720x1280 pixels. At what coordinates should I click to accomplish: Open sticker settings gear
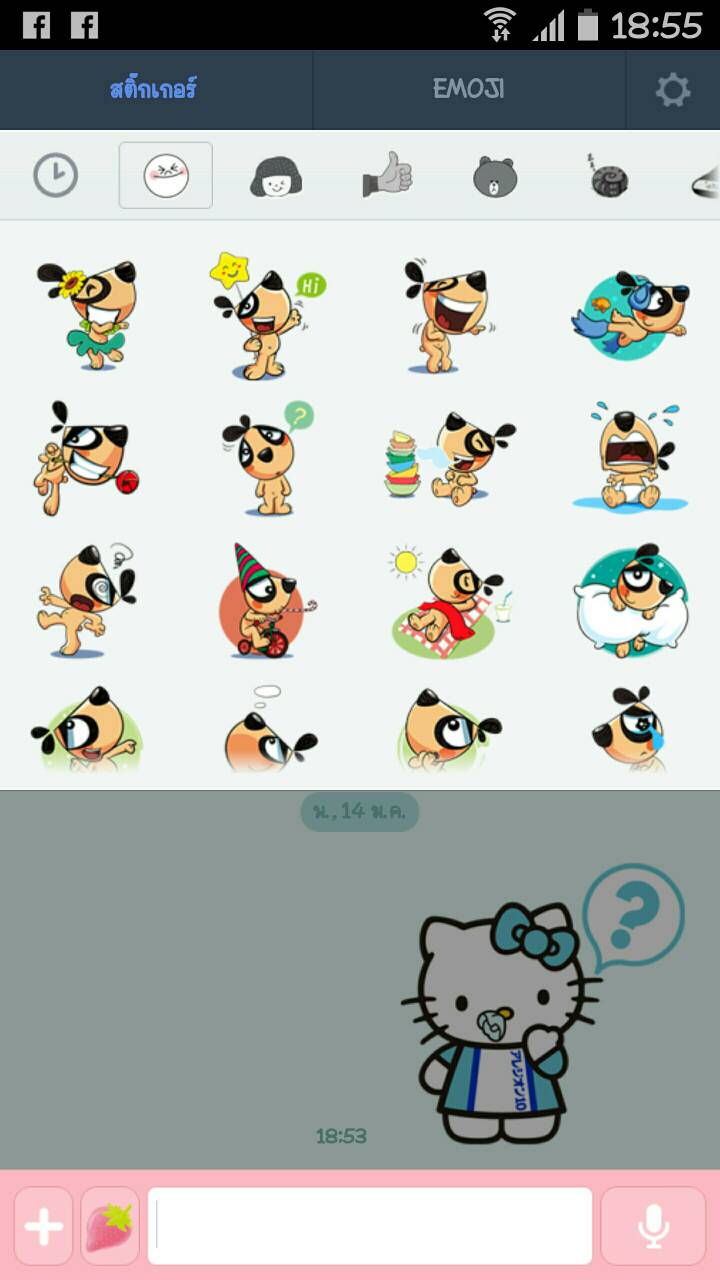pyautogui.click(x=673, y=91)
